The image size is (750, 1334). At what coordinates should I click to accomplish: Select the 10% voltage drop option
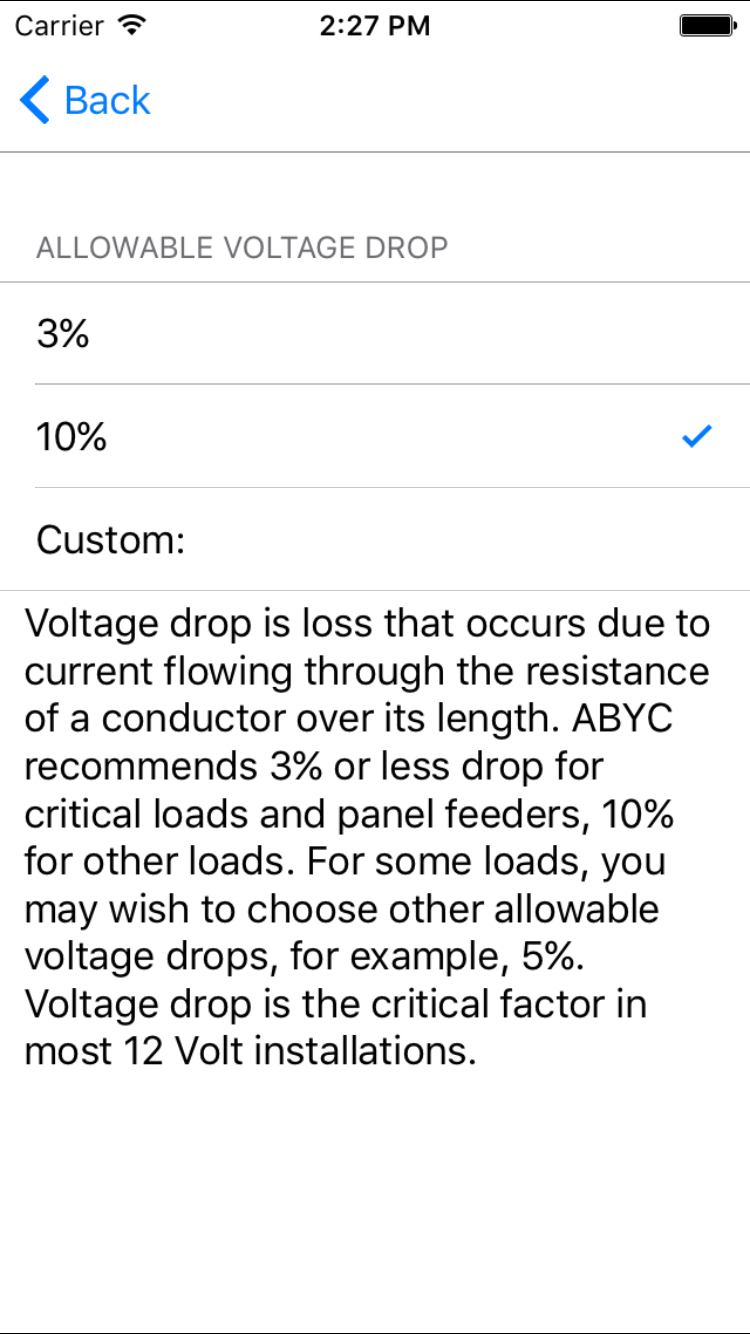click(x=375, y=436)
